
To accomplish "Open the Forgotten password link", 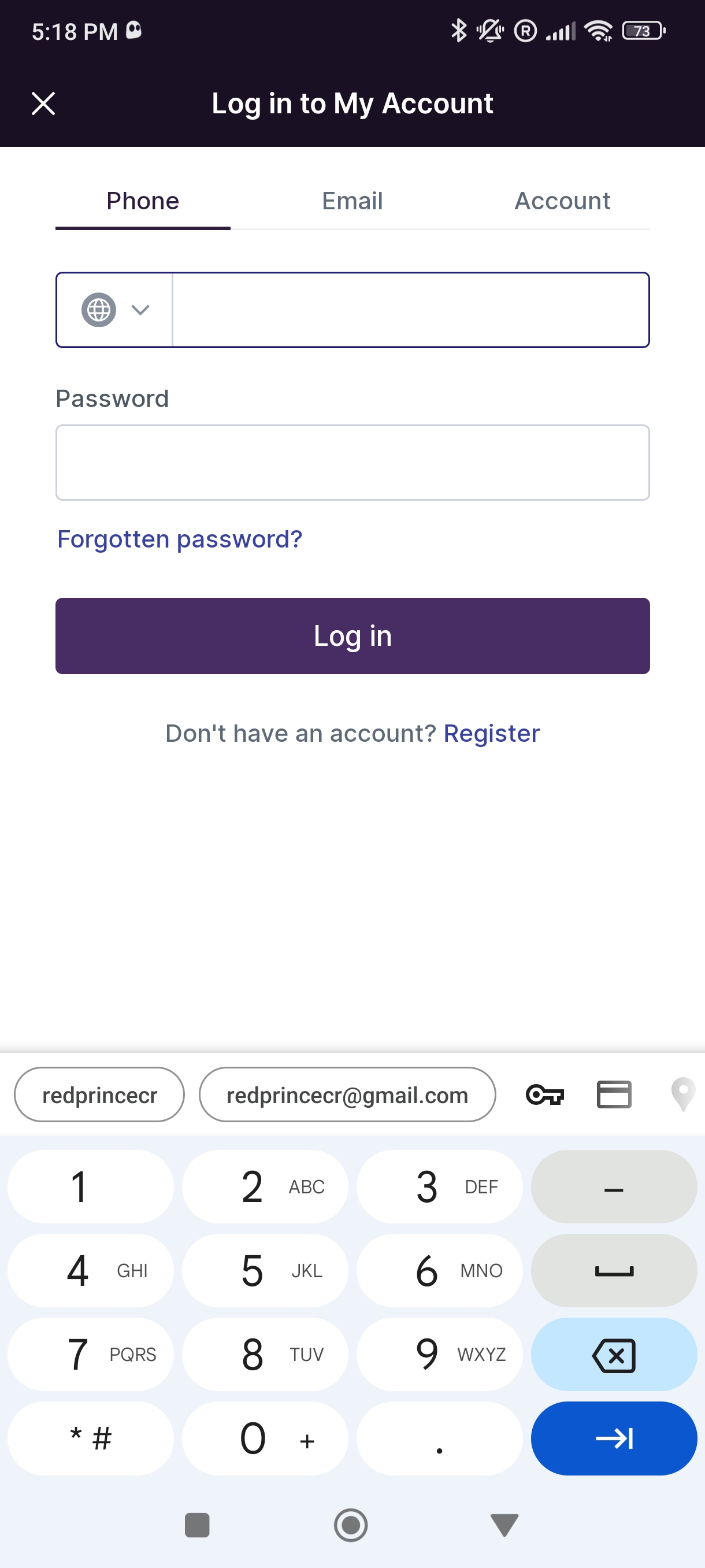I will [x=180, y=539].
